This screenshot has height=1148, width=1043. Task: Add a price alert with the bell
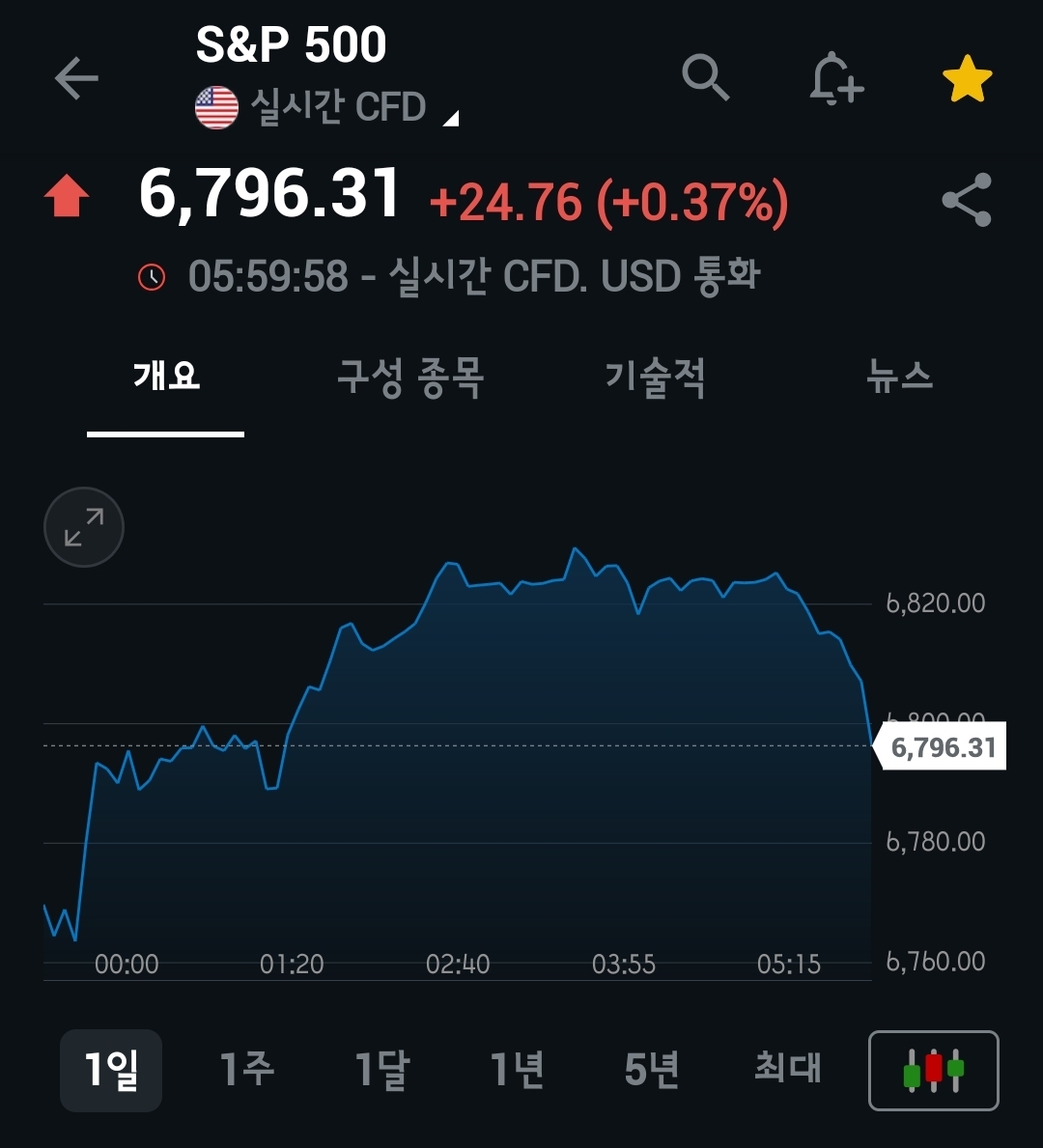pyautogui.click(x=835, y=78)
